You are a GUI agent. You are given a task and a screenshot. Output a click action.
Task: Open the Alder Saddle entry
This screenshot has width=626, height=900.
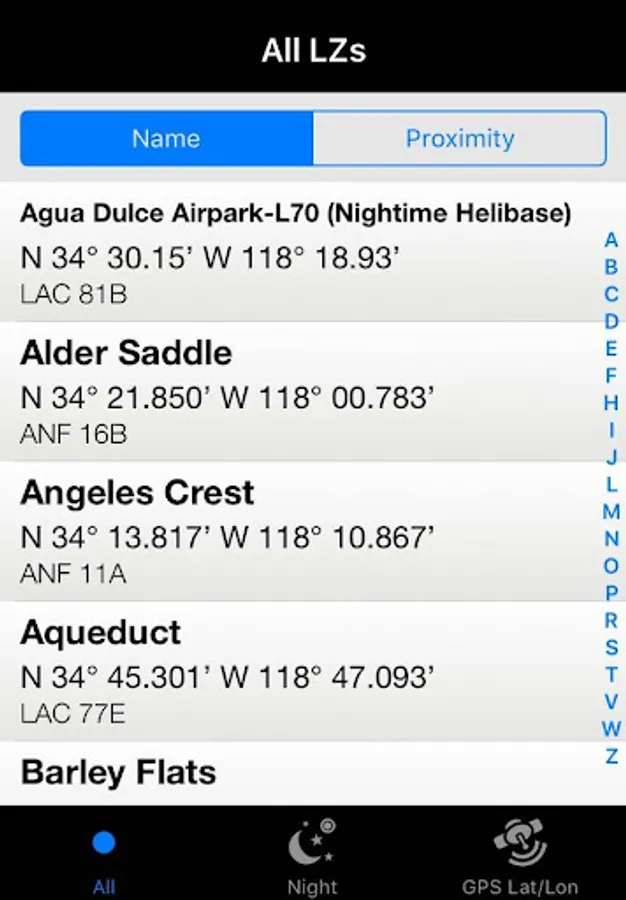pyautogui.click(x=296, y=392)
